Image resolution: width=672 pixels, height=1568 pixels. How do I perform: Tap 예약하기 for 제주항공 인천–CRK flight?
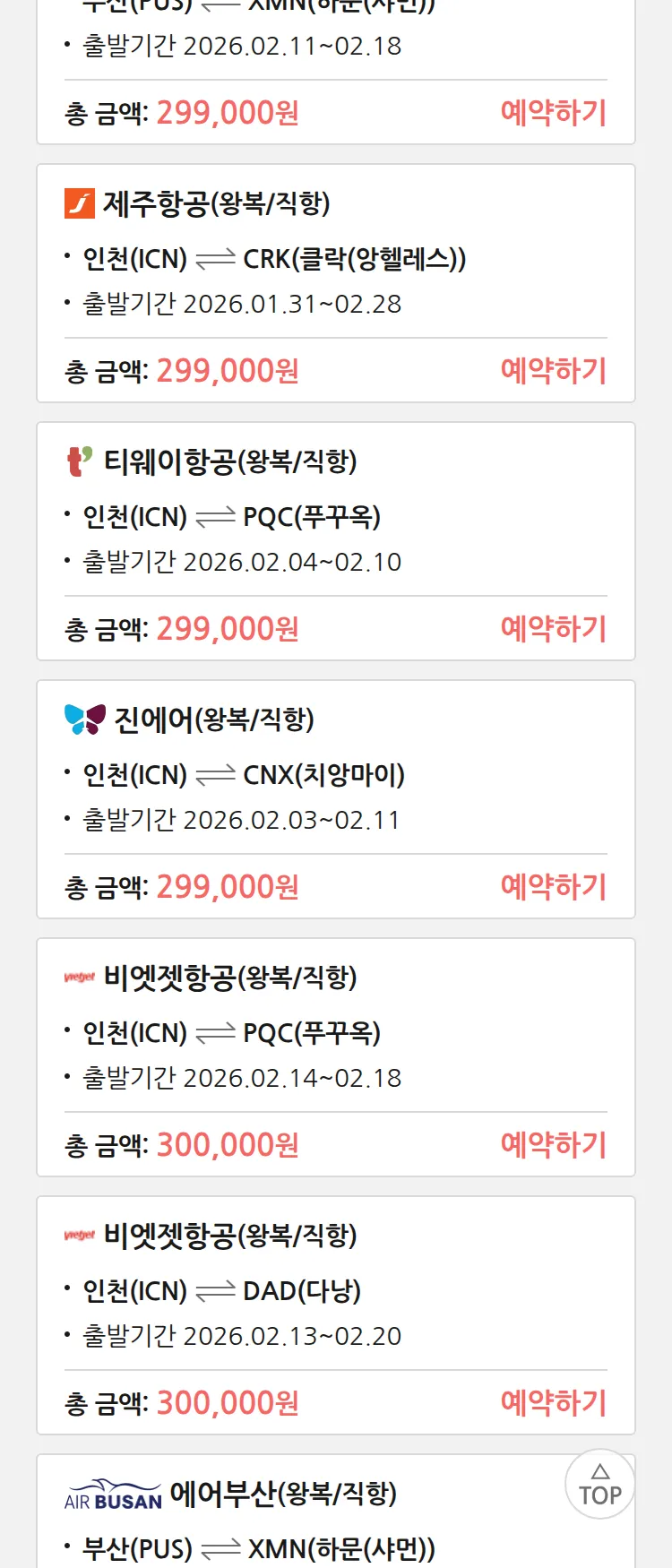553,371
